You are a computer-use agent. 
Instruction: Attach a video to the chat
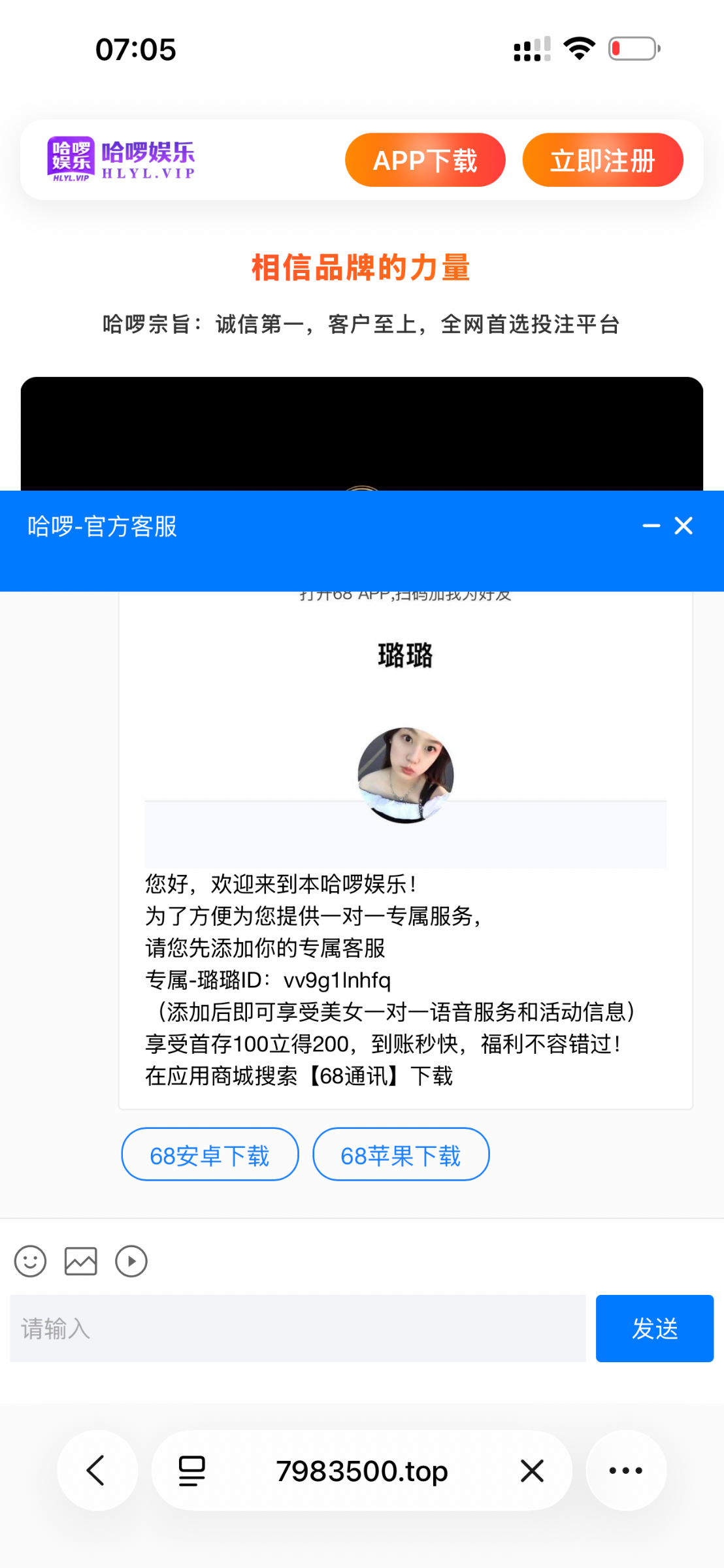pyautogui.click(x=131, y=1261)
